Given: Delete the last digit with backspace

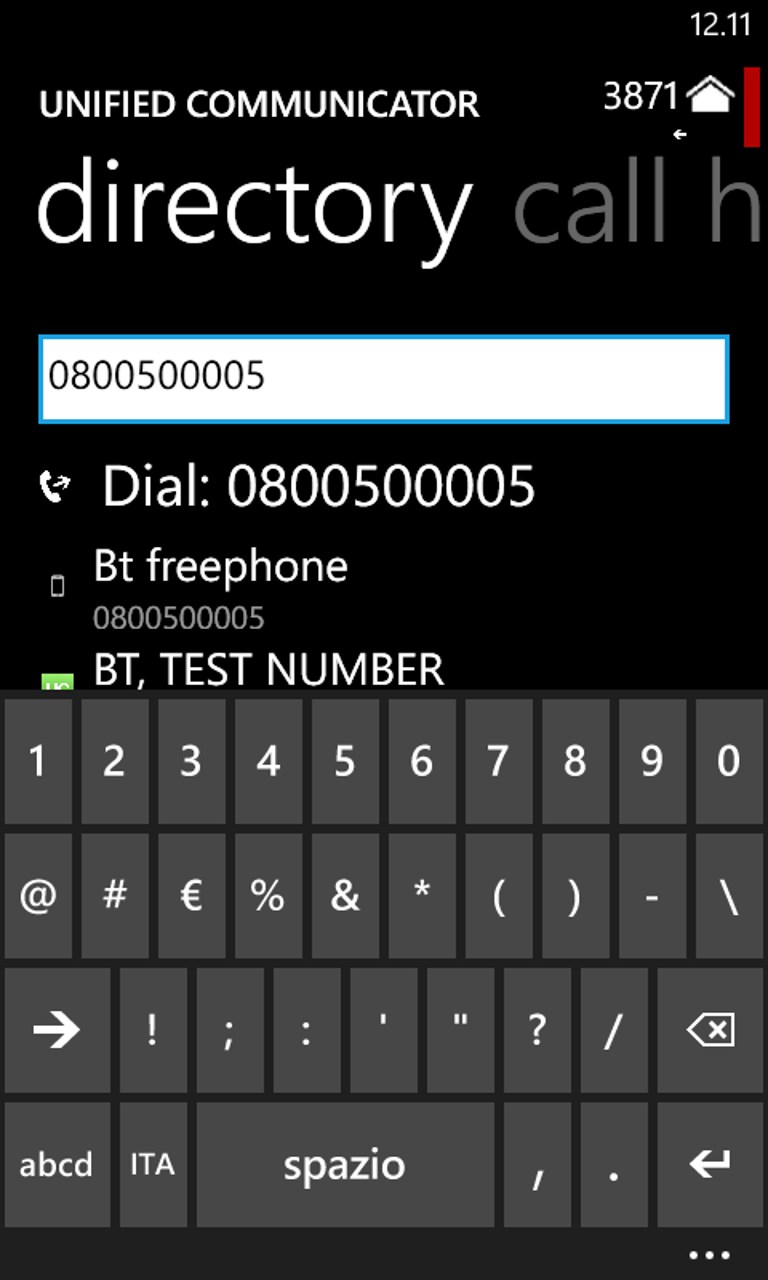Looking at the screenshot, I should 710,1030.
